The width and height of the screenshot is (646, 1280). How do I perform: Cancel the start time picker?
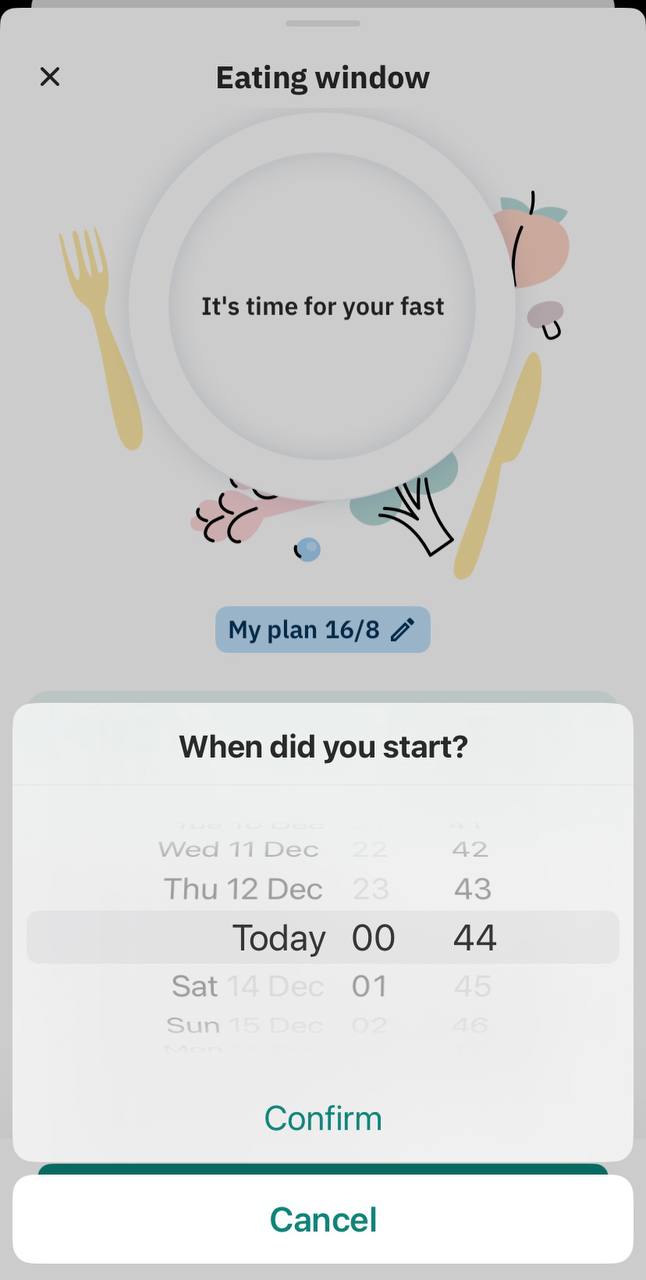(x=322, y=1219)
